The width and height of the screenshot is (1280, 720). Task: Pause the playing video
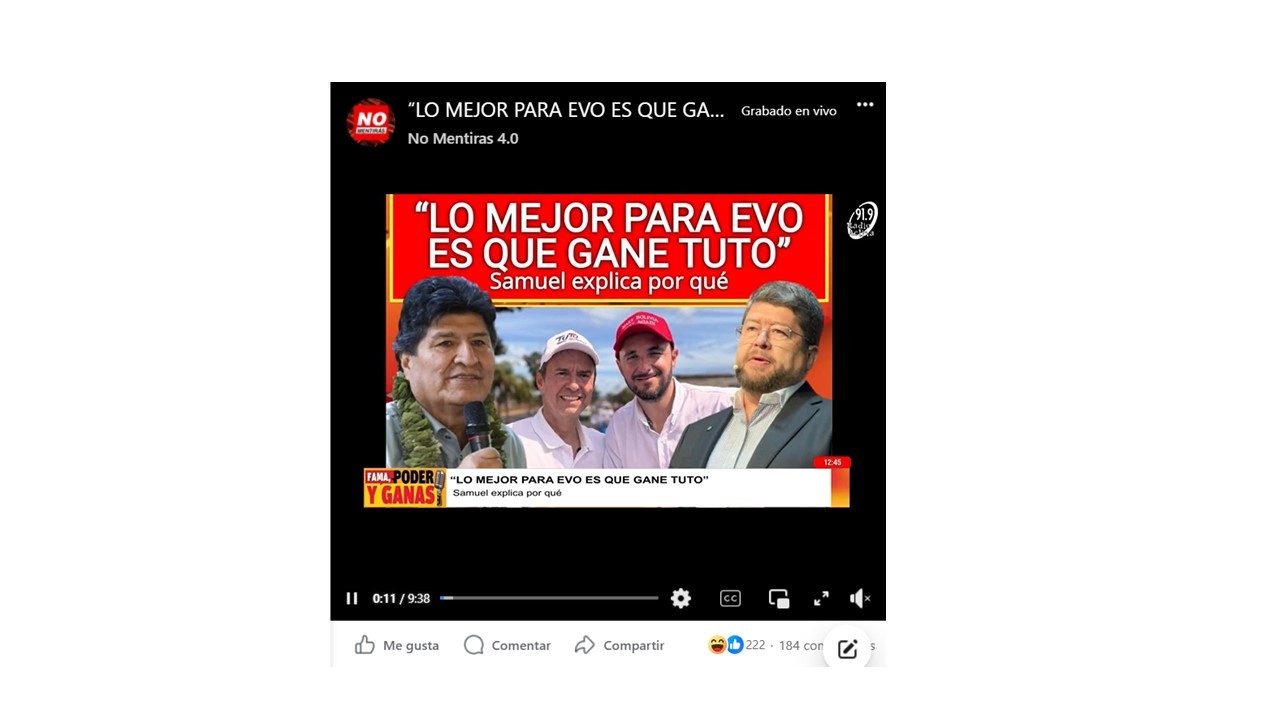(x=352, y=598)
